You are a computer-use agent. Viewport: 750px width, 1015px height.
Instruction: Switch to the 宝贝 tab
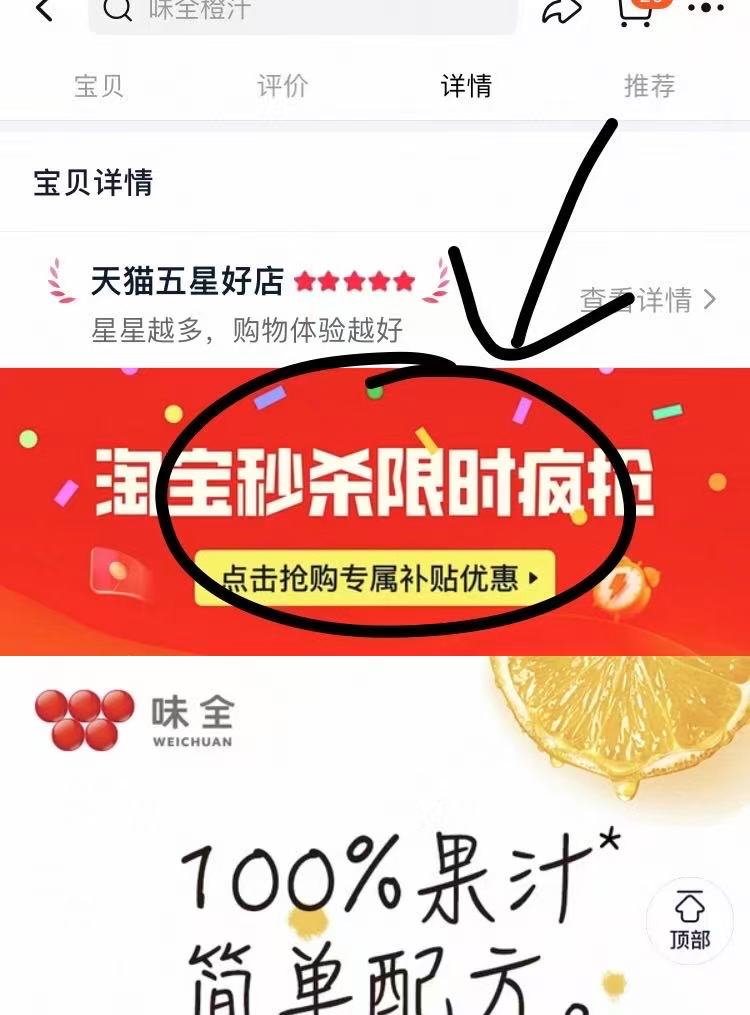tap(99, 86)
